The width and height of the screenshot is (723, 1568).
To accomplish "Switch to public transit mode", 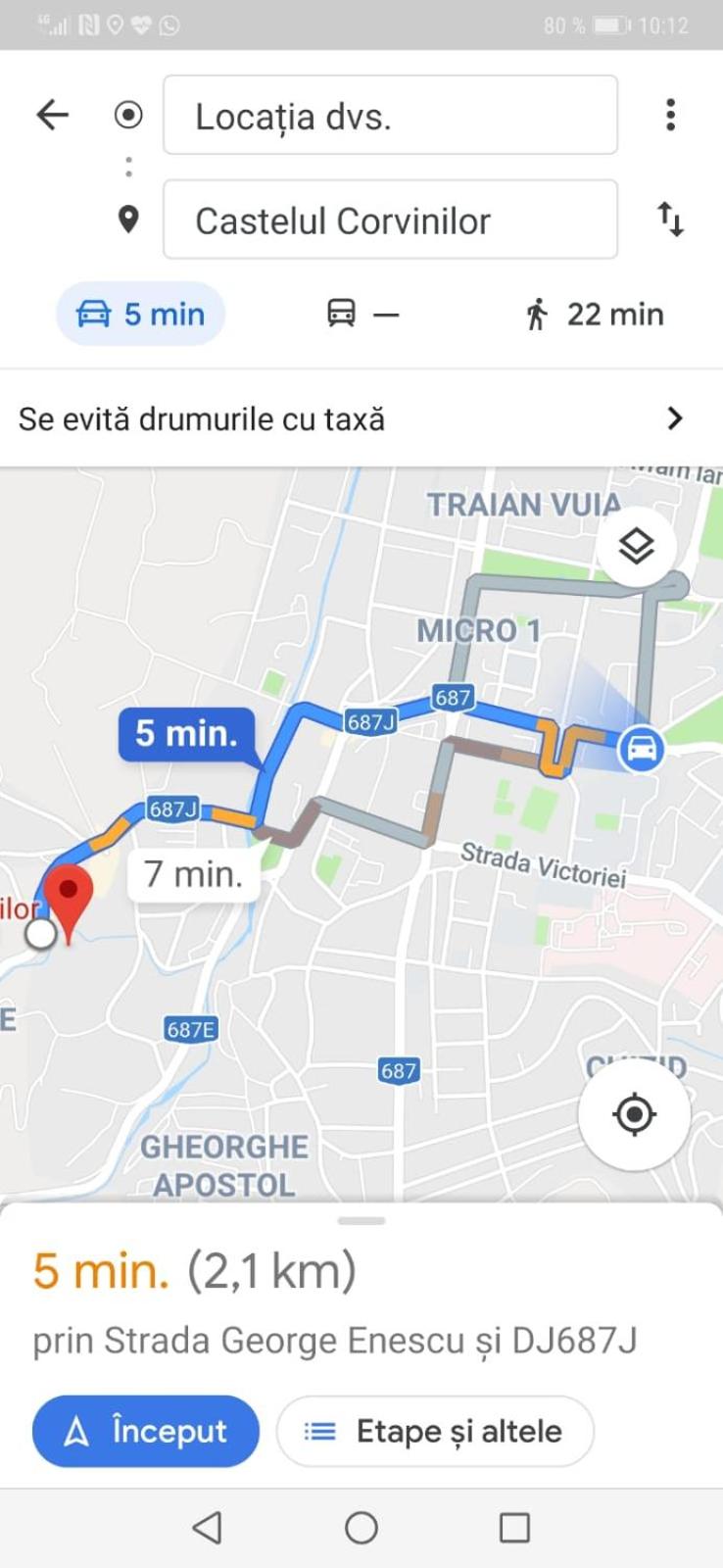I will 361,314.
